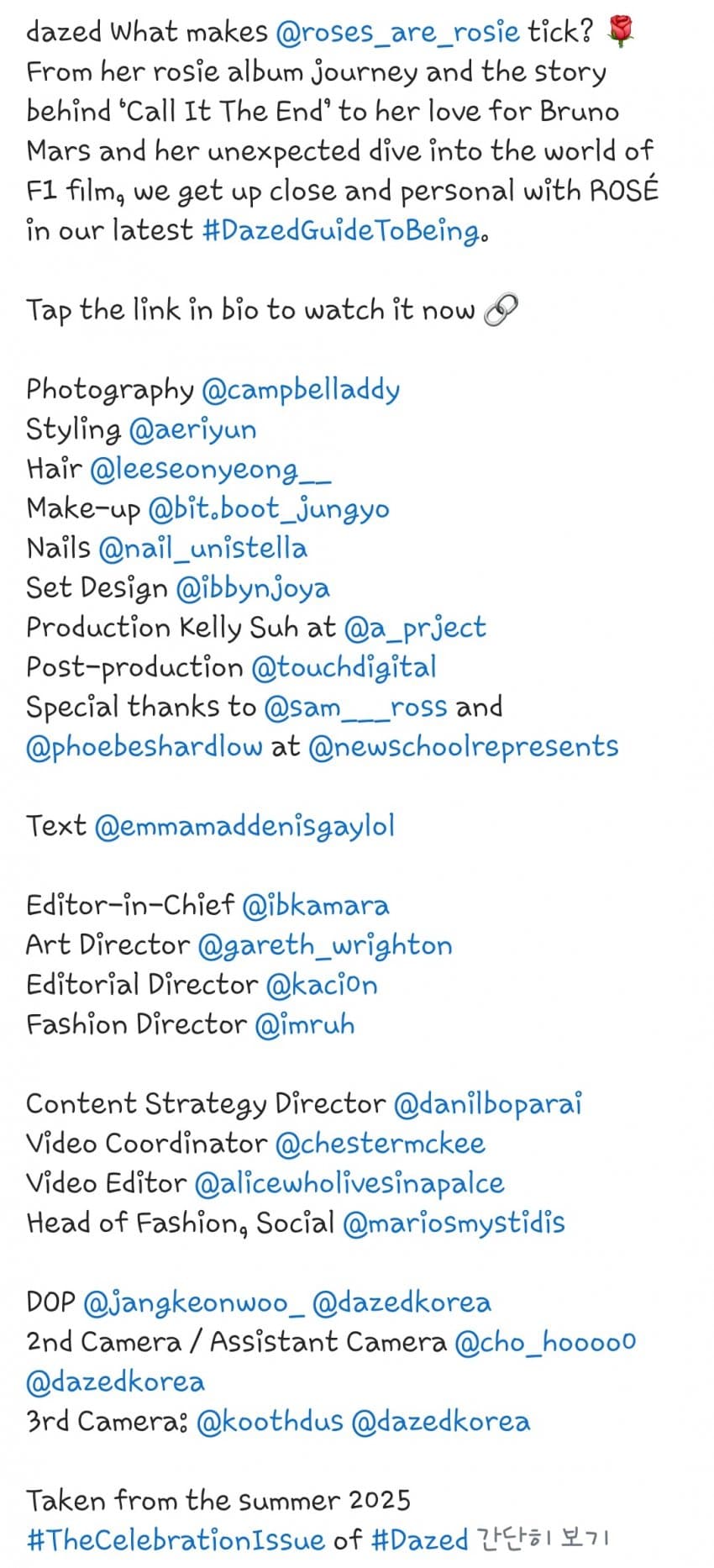Open the @bit.boot_jungyo make-up mention
The width and height of the screenshot is (714, 1568).
(268, 509)
